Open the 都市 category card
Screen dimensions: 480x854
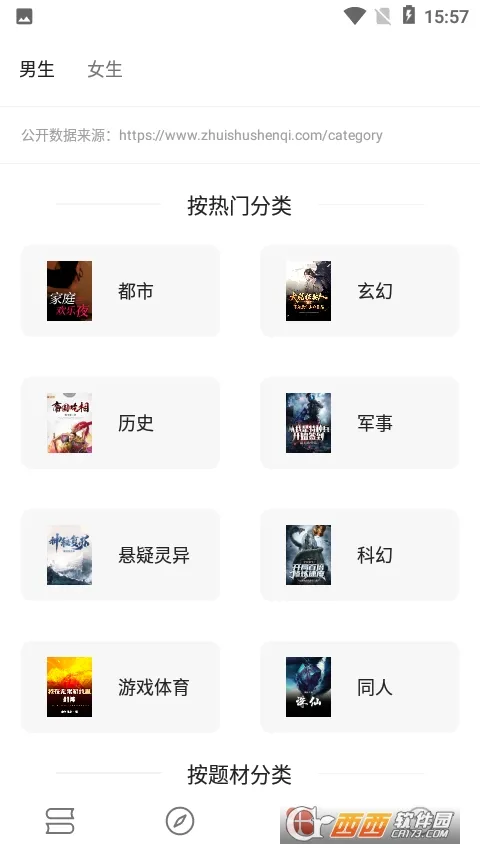pyautogui.click(x=120, y=291)
